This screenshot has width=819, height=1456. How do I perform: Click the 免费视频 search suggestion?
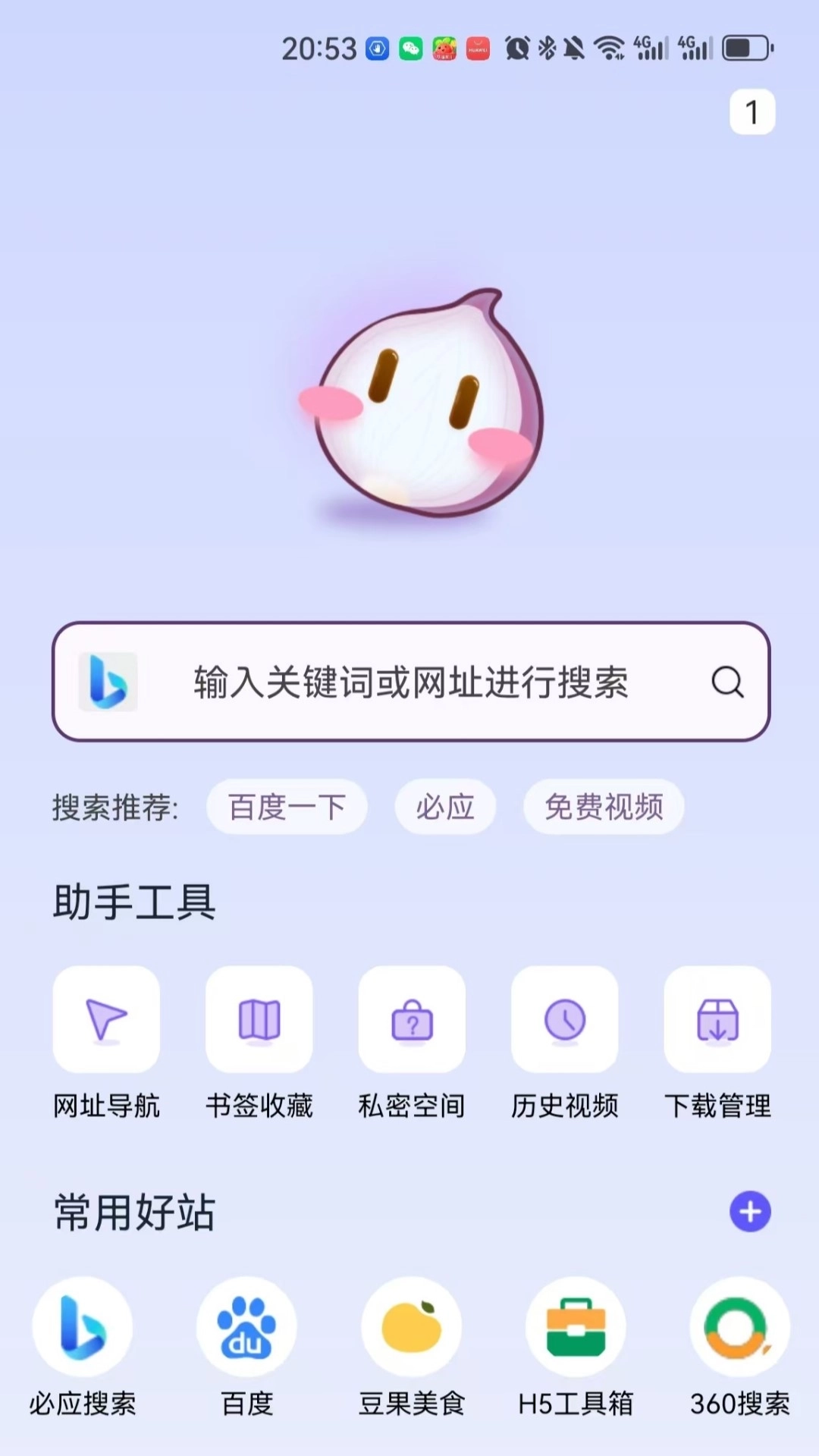pyautogui.click(x=604, y=807)
